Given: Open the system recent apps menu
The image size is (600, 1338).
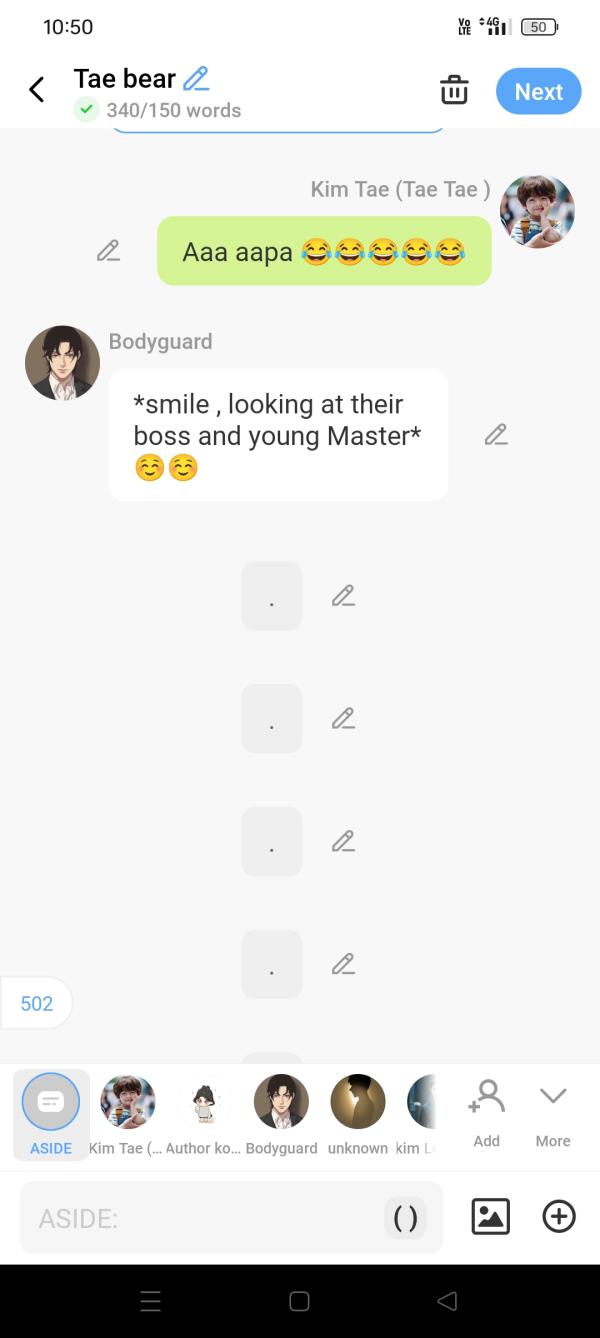Looking at the screenshot, I should tap(150, 1301).
